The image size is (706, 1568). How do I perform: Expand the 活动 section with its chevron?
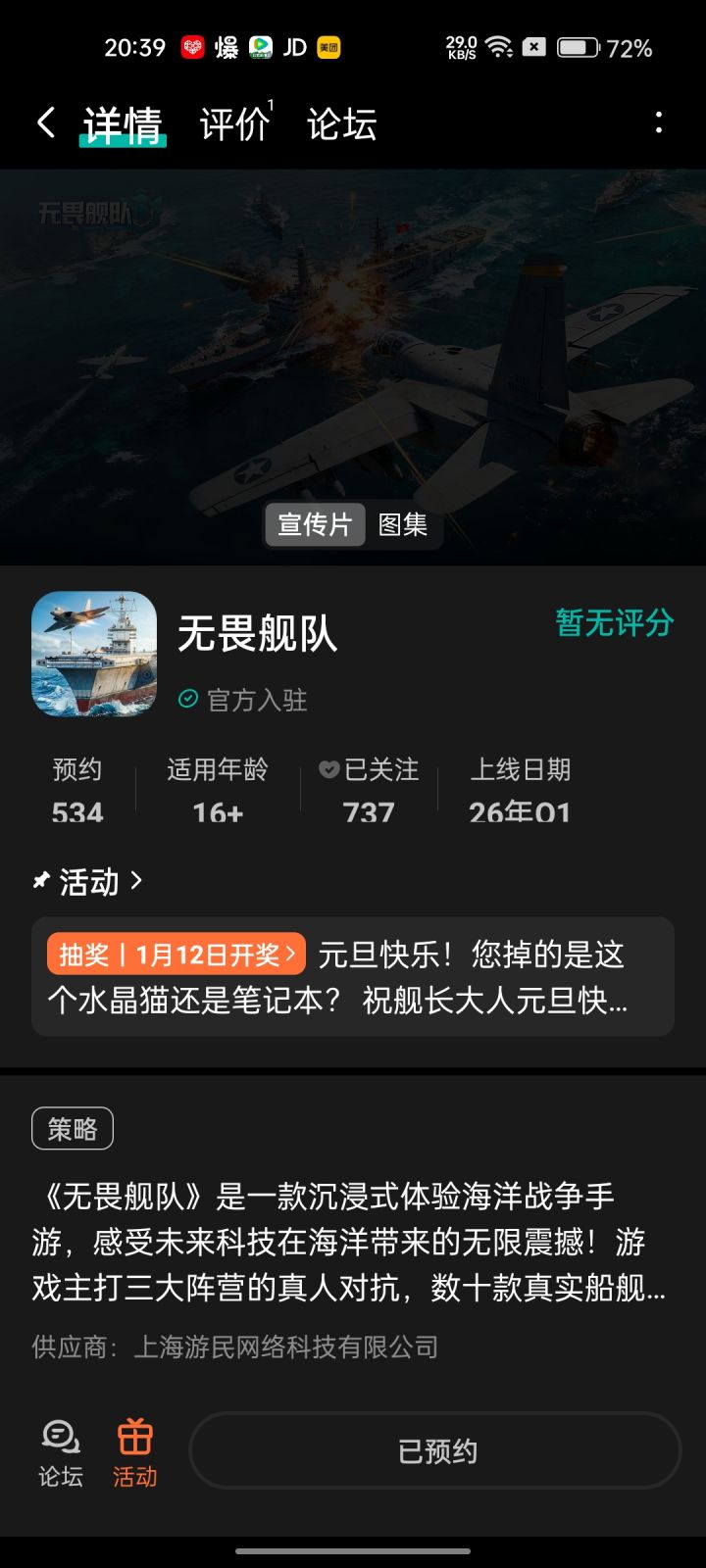[134, 882]
